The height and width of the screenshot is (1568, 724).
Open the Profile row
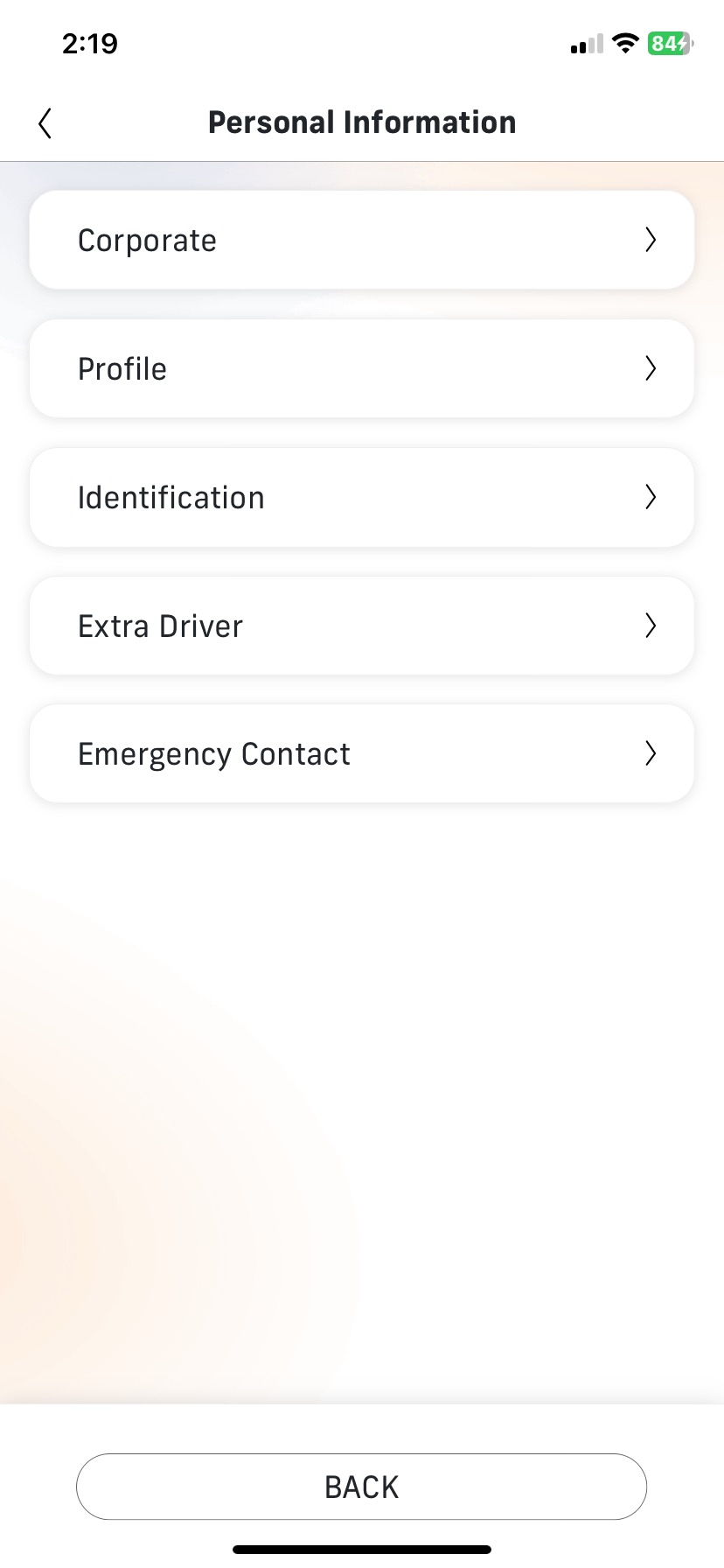(361, 368)
